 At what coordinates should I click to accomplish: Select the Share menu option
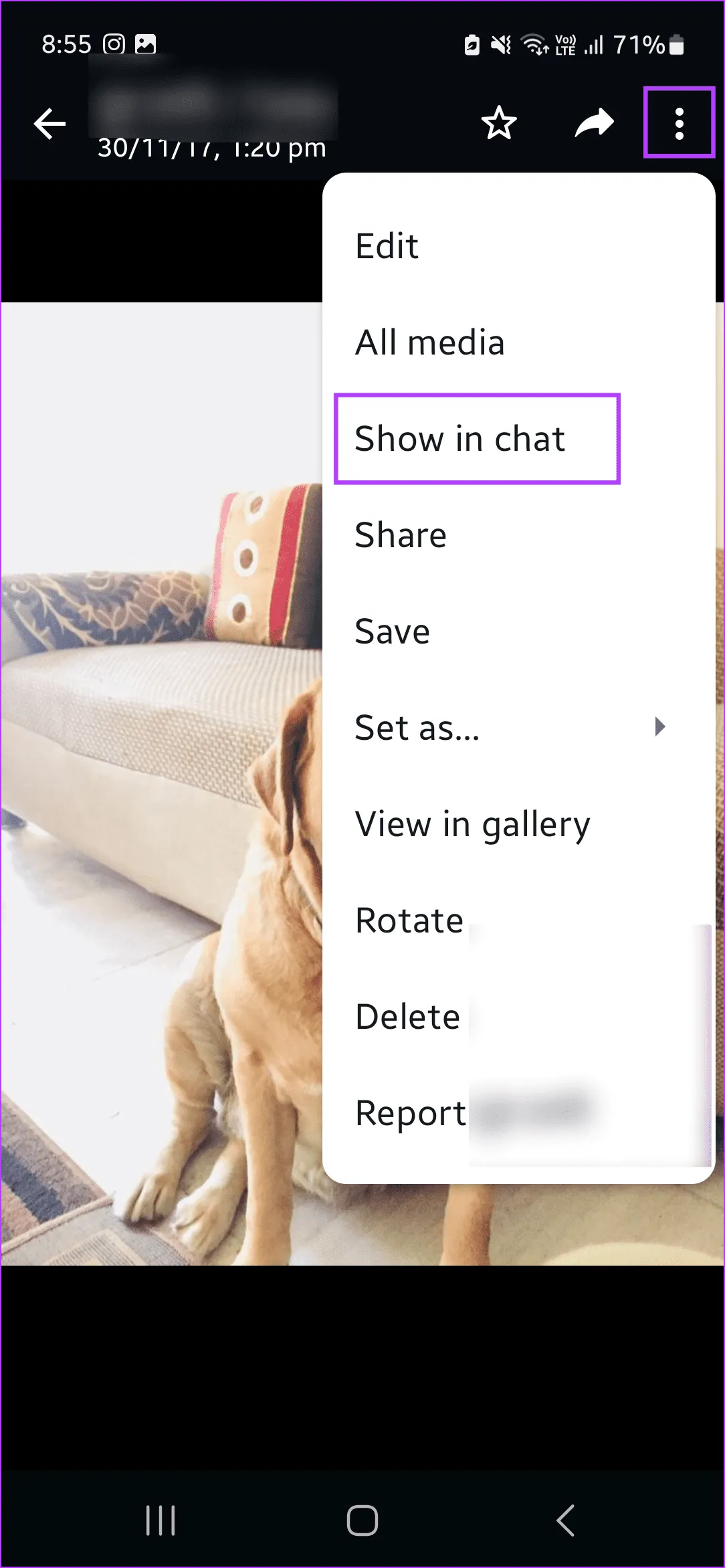pyautogui.click(x=401, y=535)
